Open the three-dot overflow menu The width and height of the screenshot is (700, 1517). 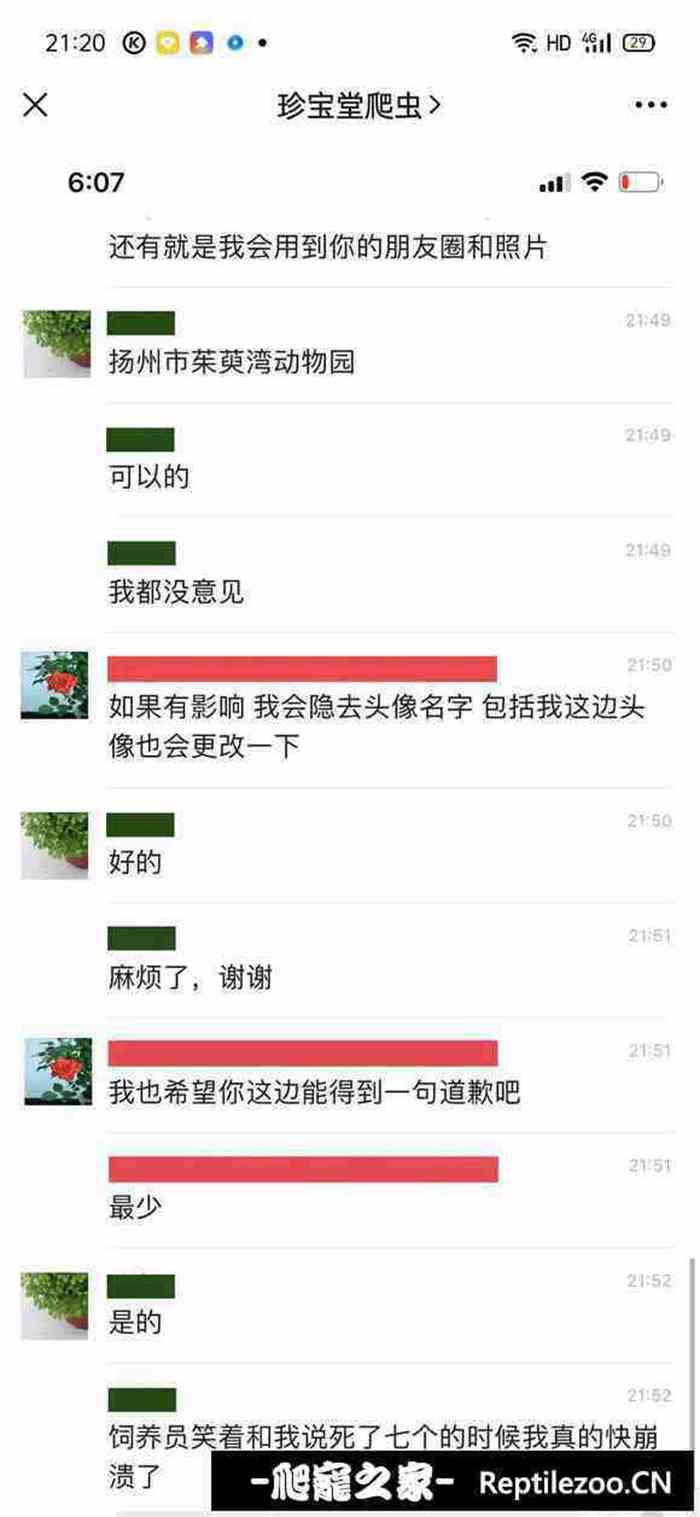coord(651,104)
